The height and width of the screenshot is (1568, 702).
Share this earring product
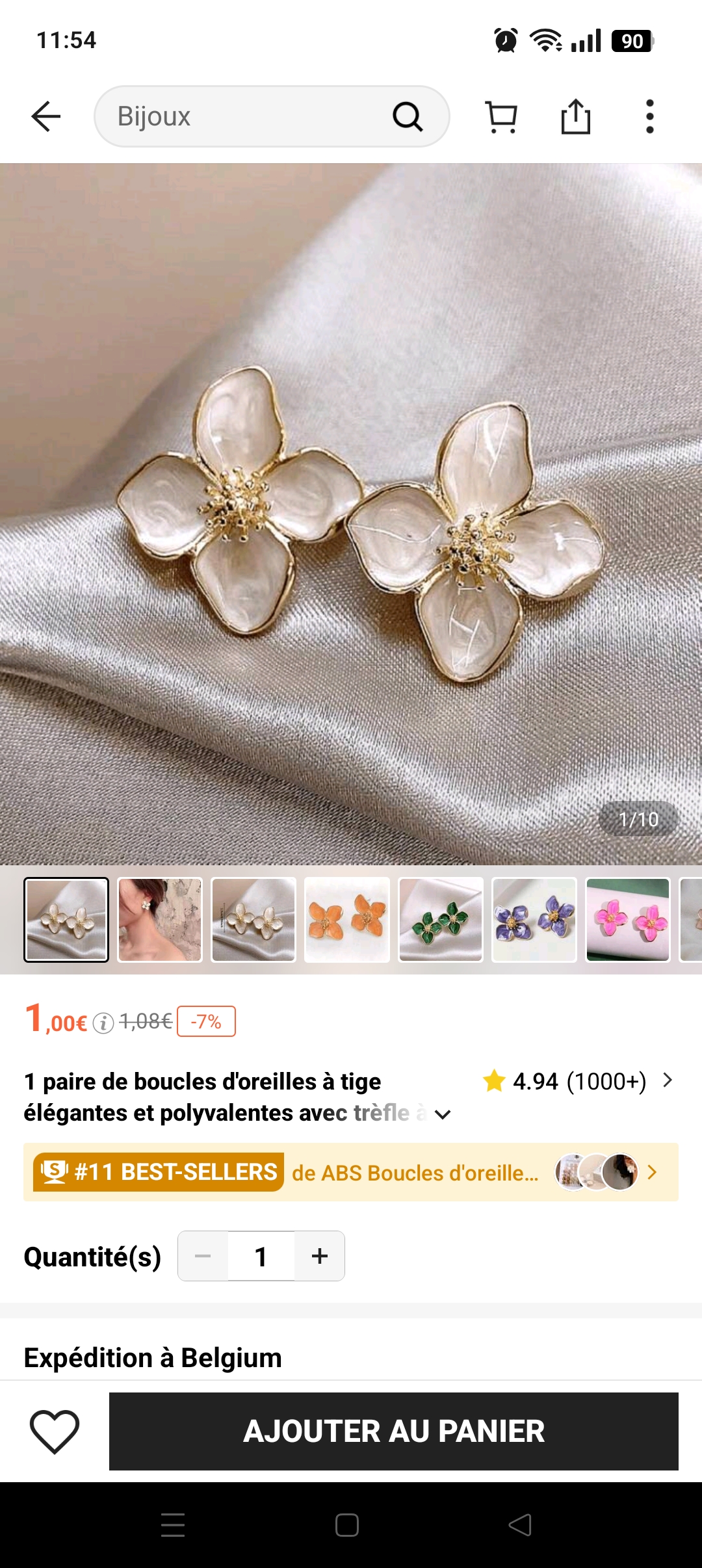(575, 117)
